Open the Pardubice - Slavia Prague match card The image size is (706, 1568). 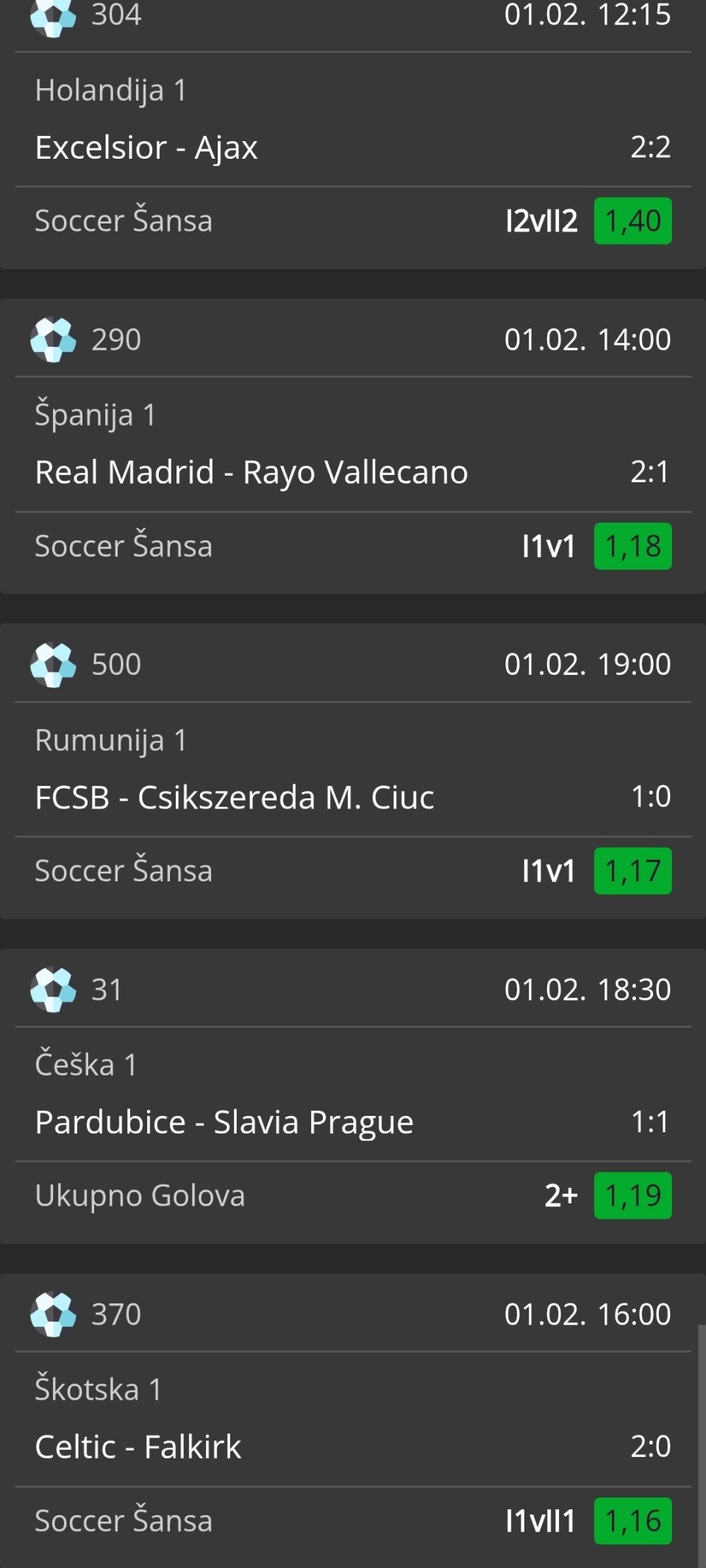point(224,1123)
